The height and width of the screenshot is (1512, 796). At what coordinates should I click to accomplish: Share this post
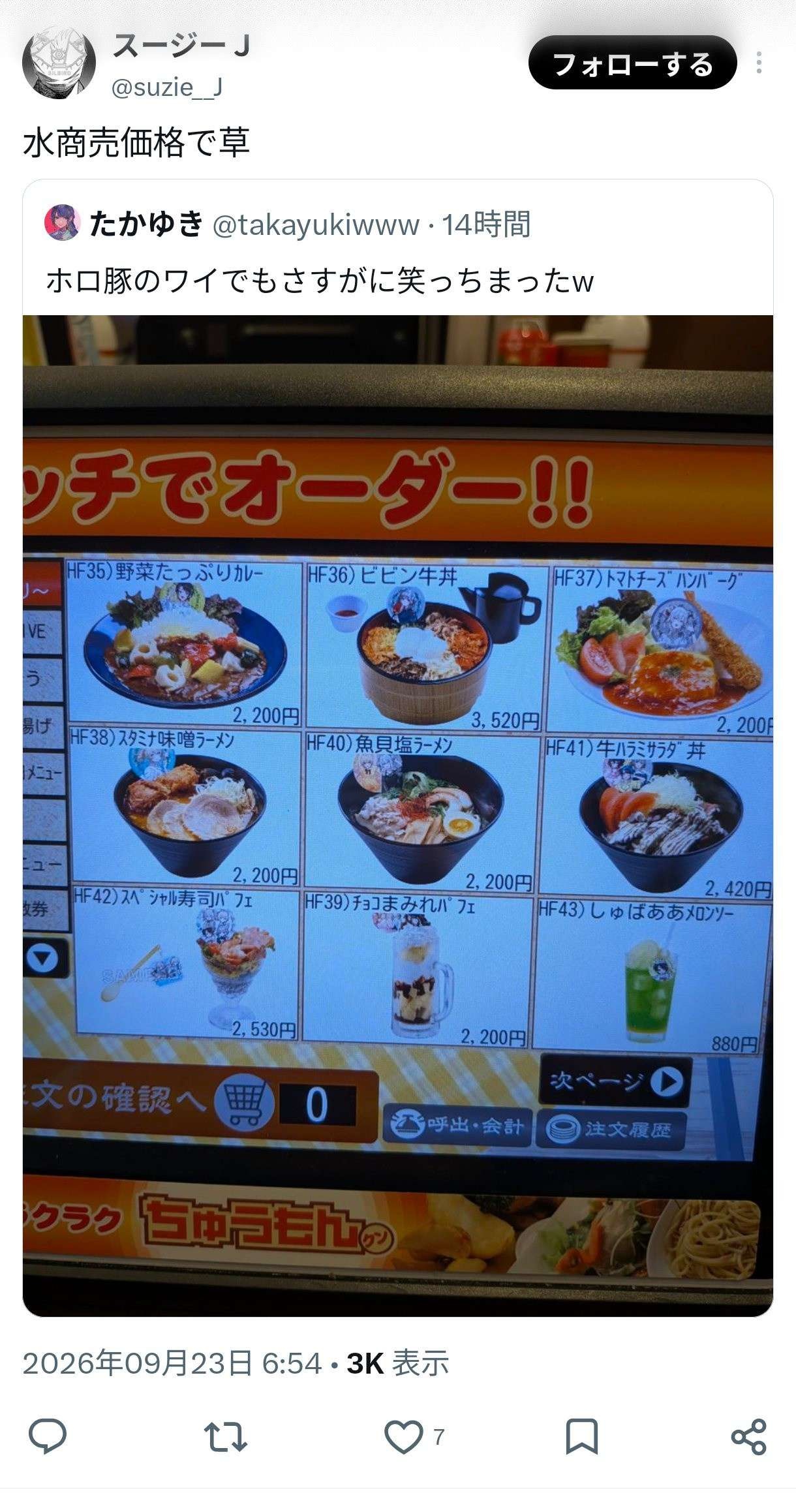click(748, 1436)
